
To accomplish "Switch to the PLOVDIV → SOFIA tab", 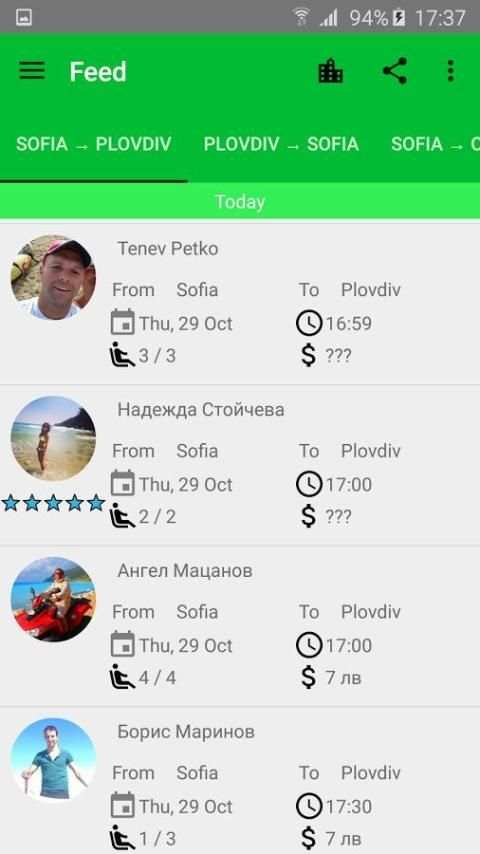I will [x=281, y=144].
